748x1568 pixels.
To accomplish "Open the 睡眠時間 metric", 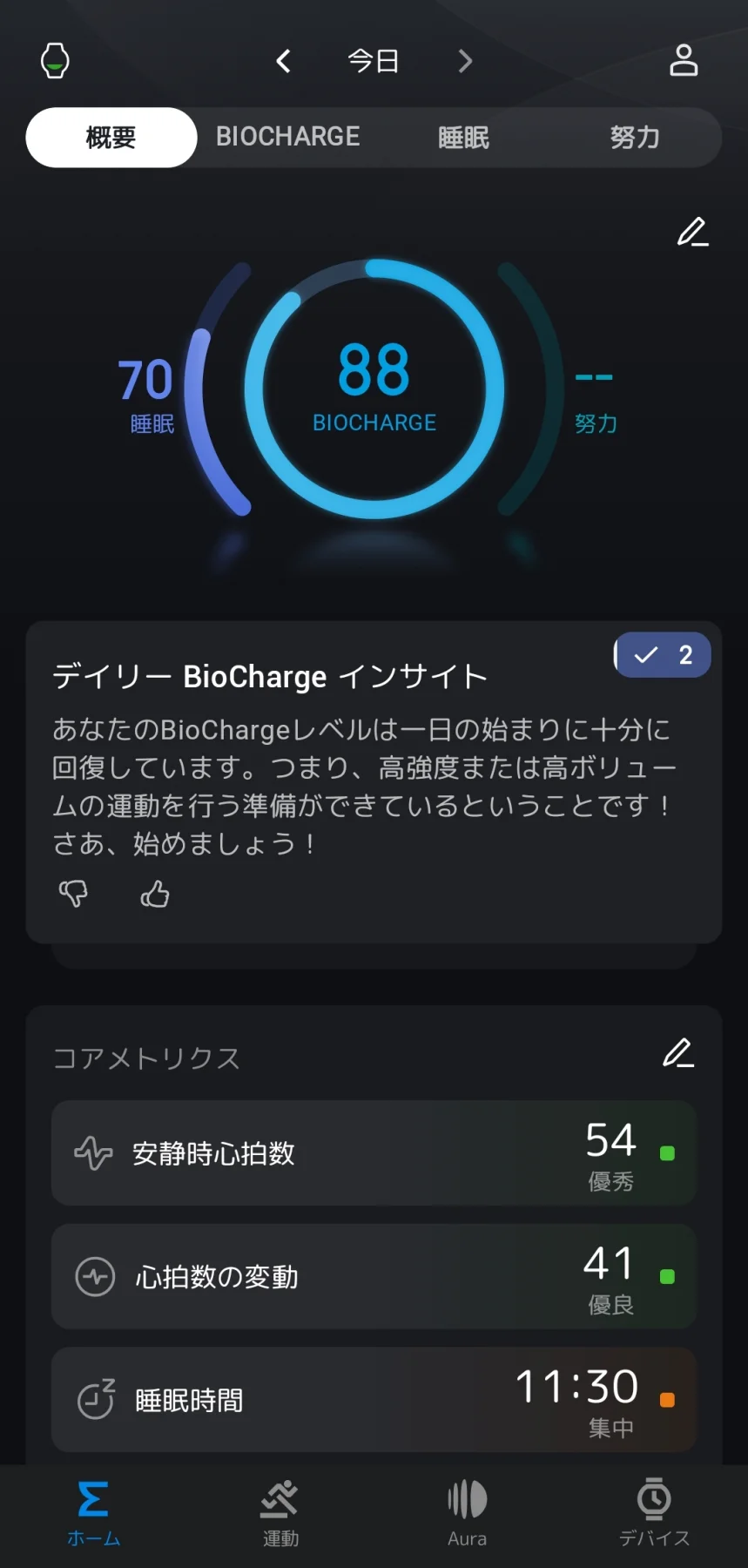I will point(374,1400).
